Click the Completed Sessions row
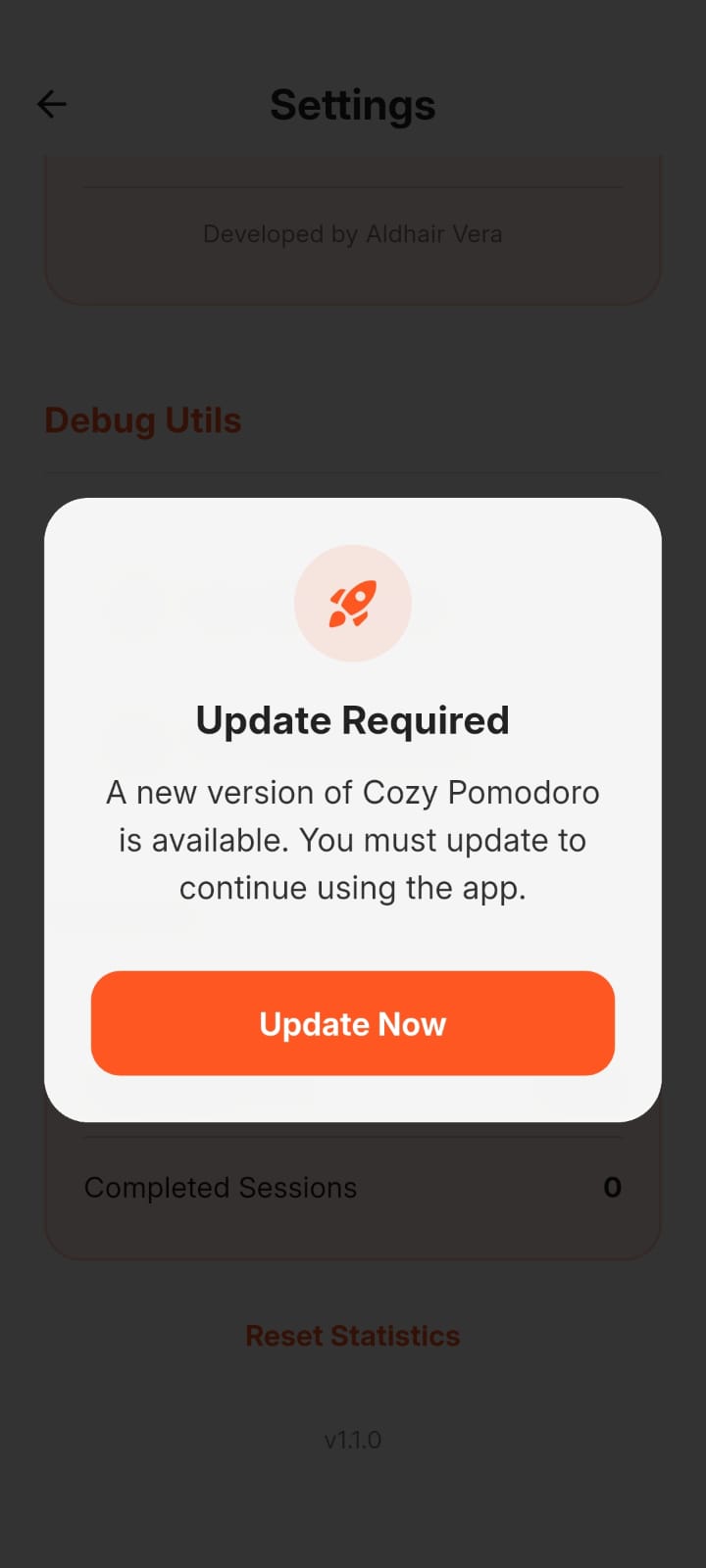 221,1187
